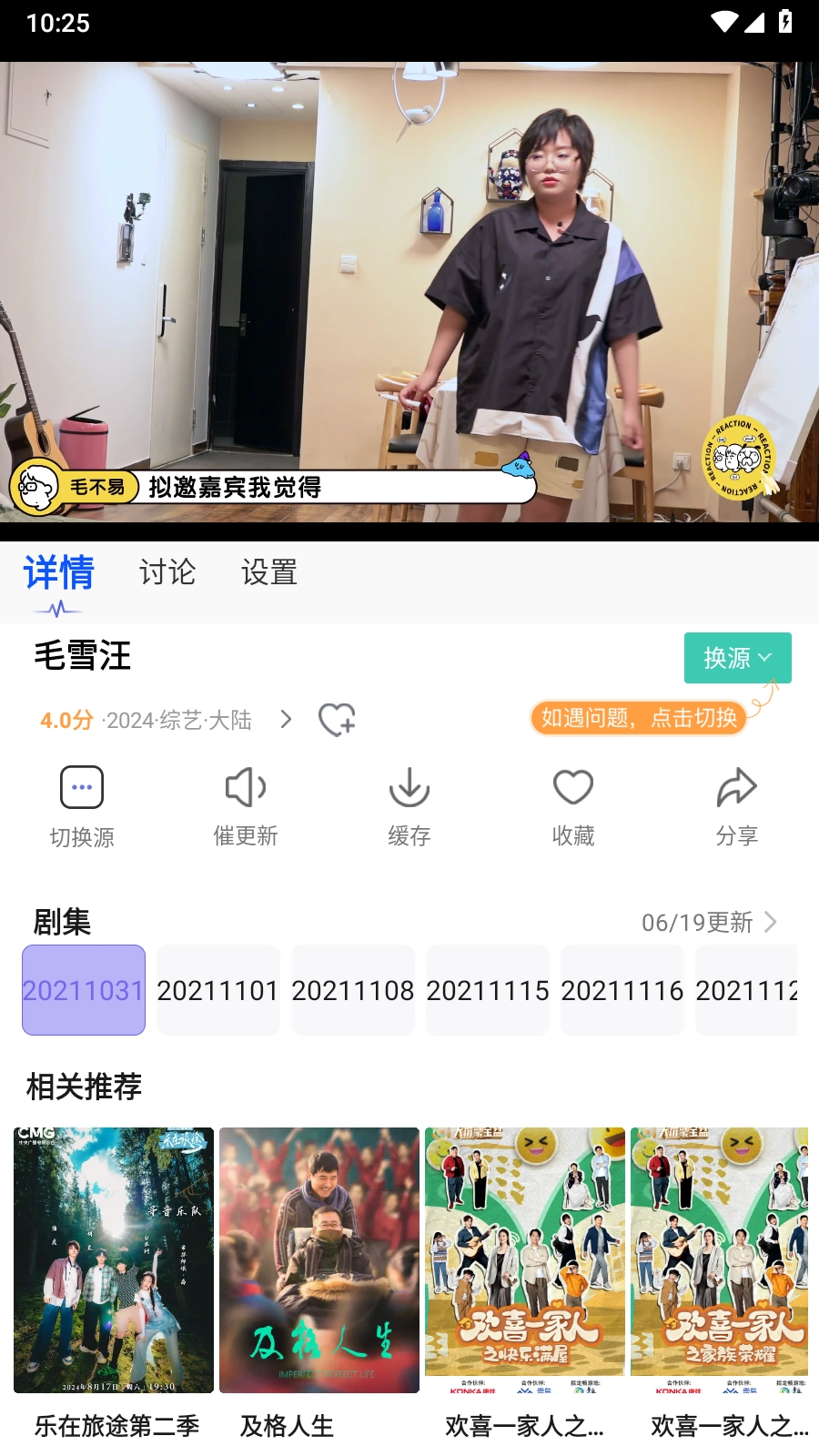Image resolution: width=819 pixels, height=1456 pixels.
Task: Add to favorites with 收藏
Action: click(x=573, y=806)
